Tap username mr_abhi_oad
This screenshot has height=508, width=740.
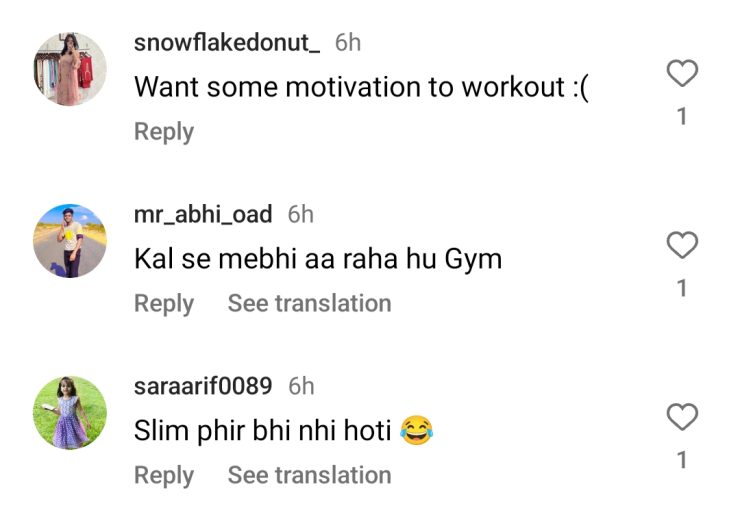(203, 214)
